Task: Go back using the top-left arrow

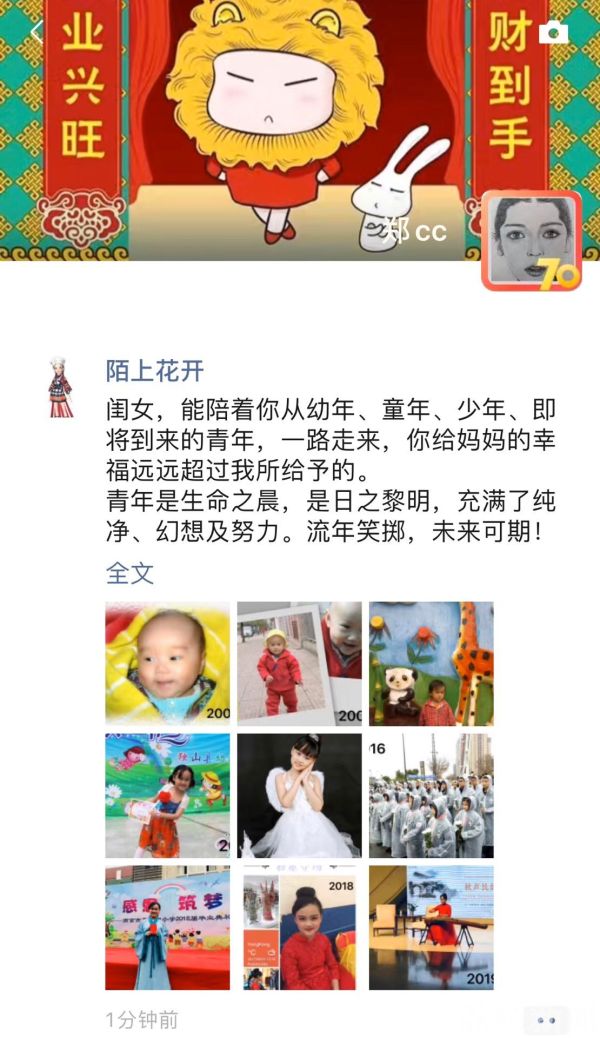Action: (36, 33)
